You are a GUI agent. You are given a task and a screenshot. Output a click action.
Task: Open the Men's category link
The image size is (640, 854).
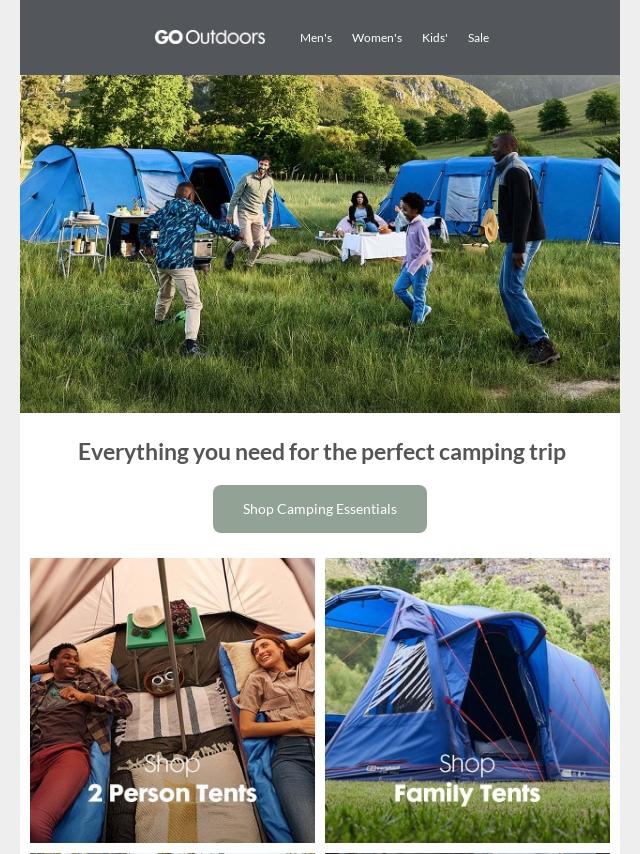(x=315, y=38)
